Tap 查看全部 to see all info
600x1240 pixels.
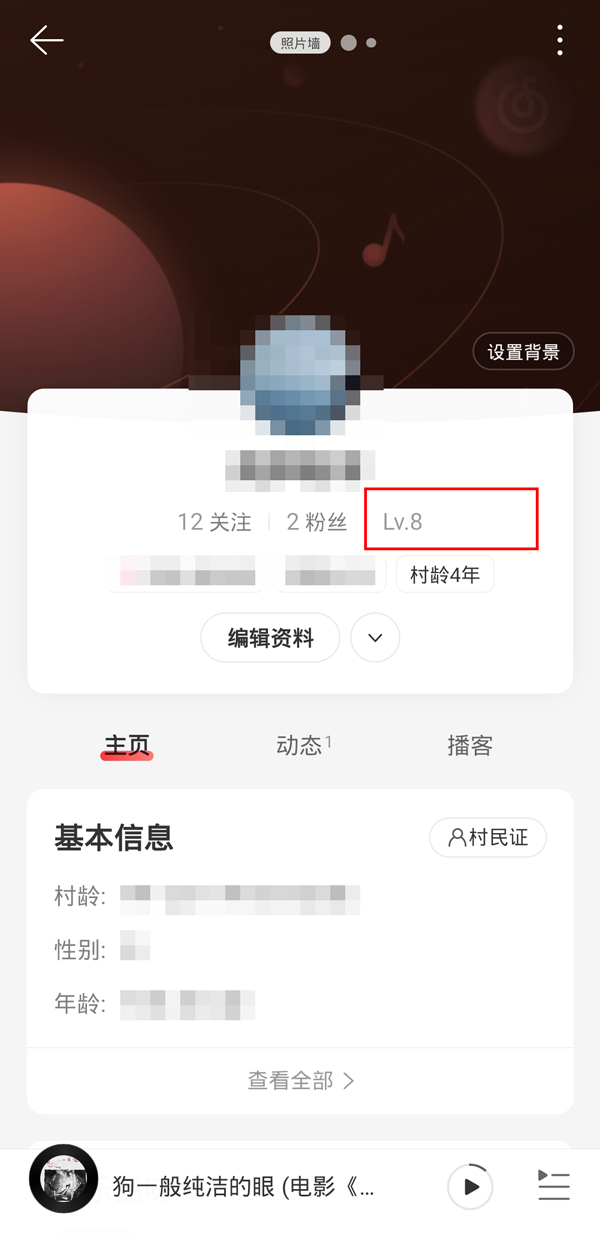pos(300,1080)
